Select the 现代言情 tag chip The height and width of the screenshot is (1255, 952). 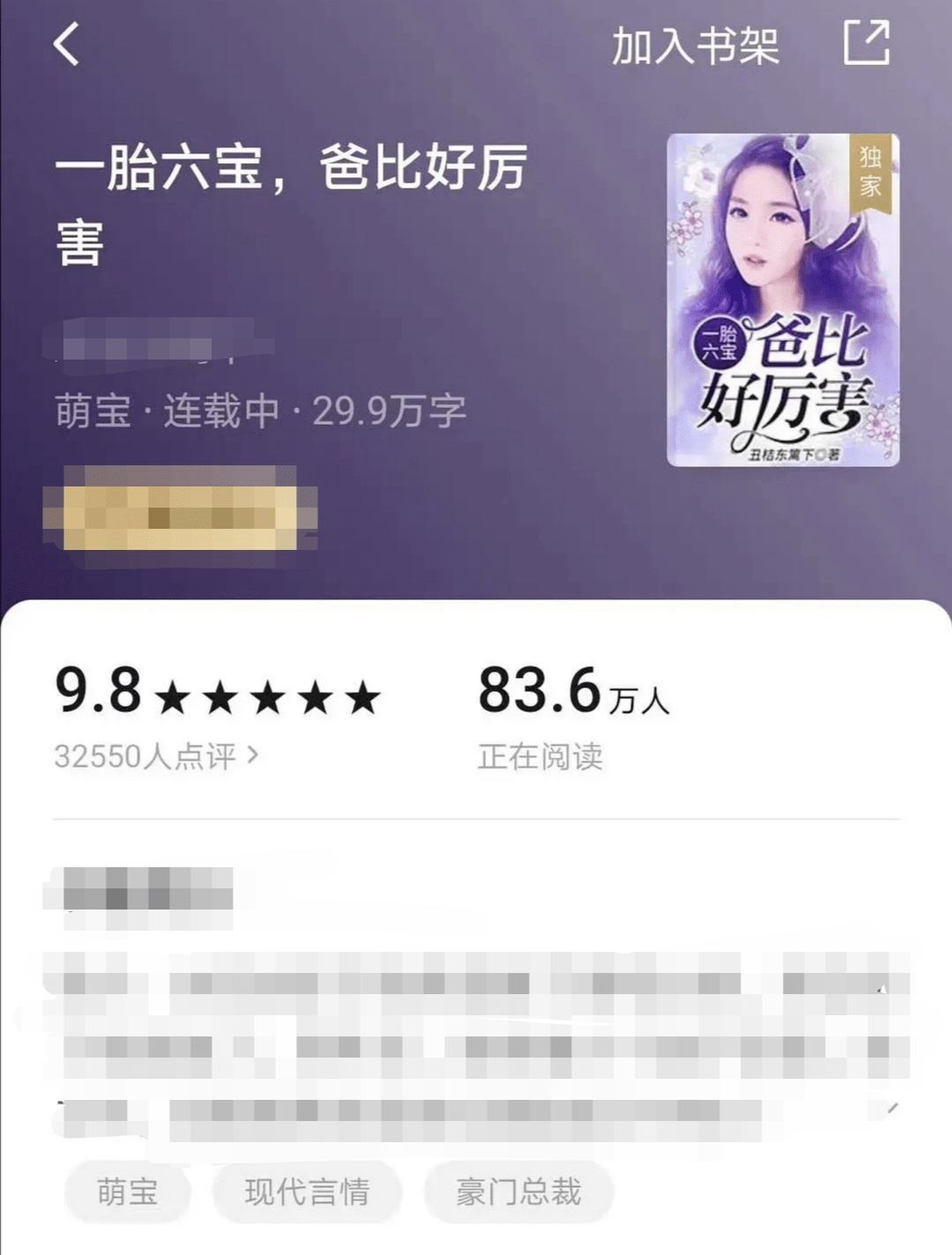(307, 1192)
